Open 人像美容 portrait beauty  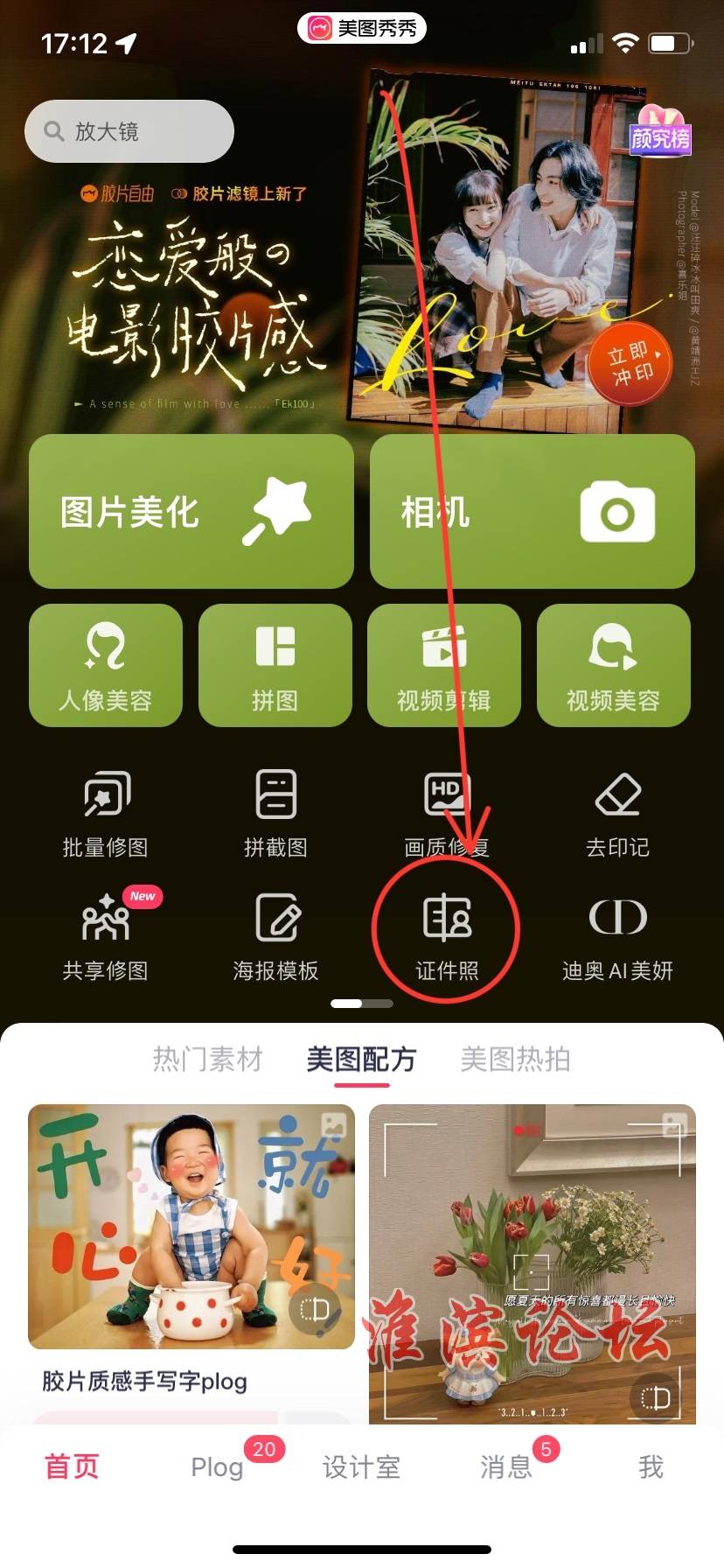(x=106, y=665)
